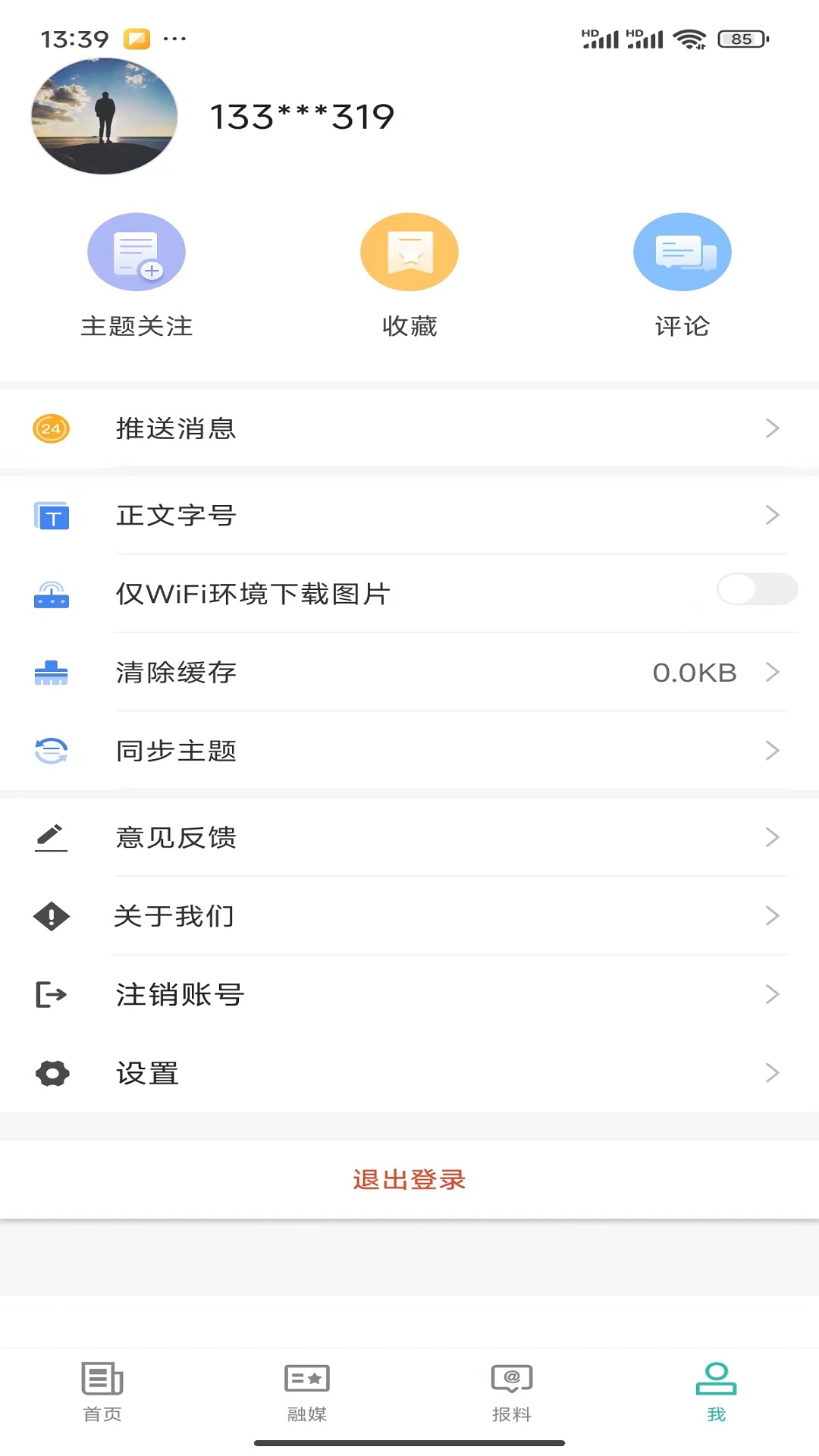Open 关于我们 about page
Viewport: 819px width, 1456px height.
pos(409,916)
